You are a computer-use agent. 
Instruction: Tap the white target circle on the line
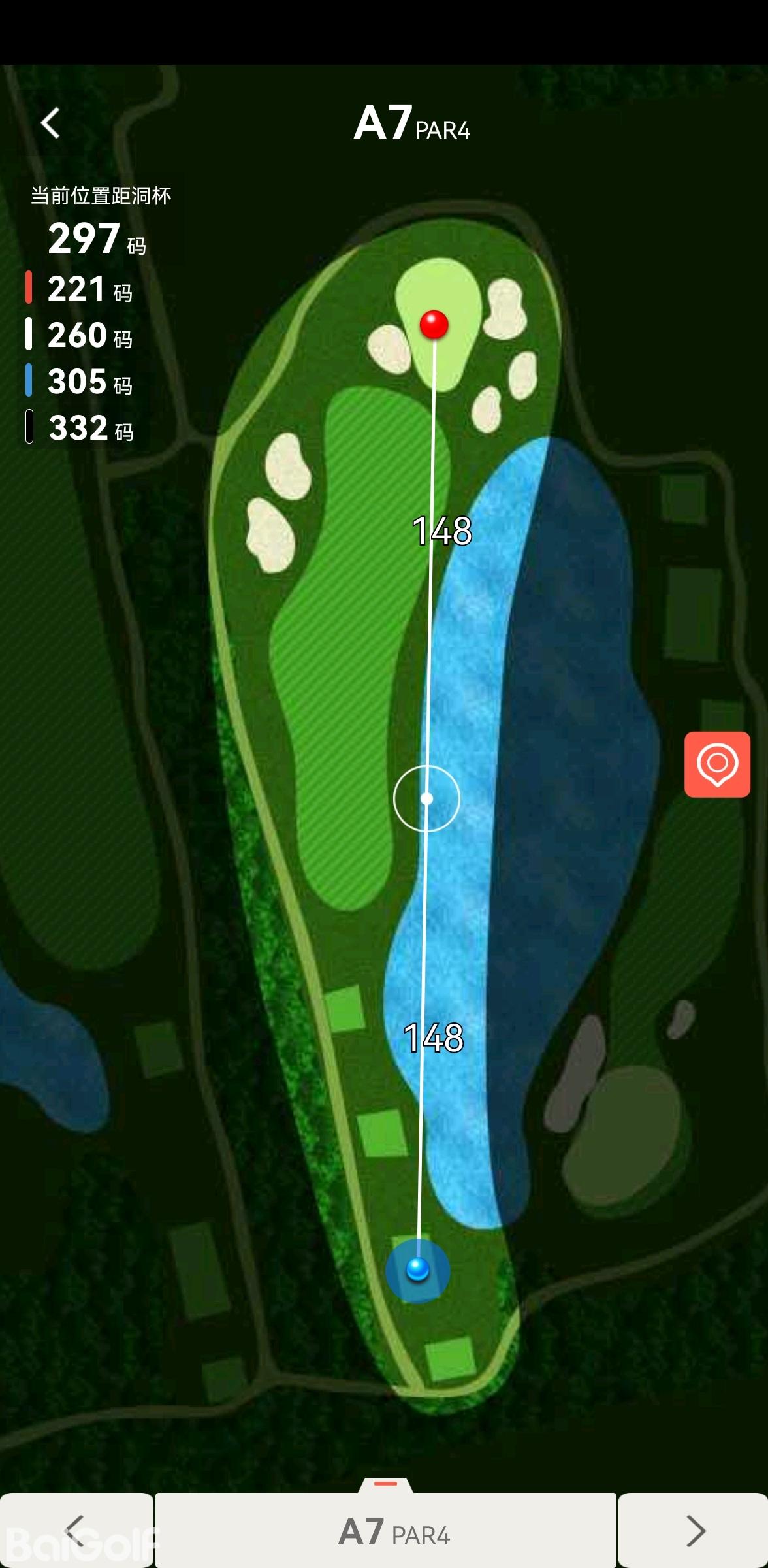pyautogui.click(x=426, y=798)
